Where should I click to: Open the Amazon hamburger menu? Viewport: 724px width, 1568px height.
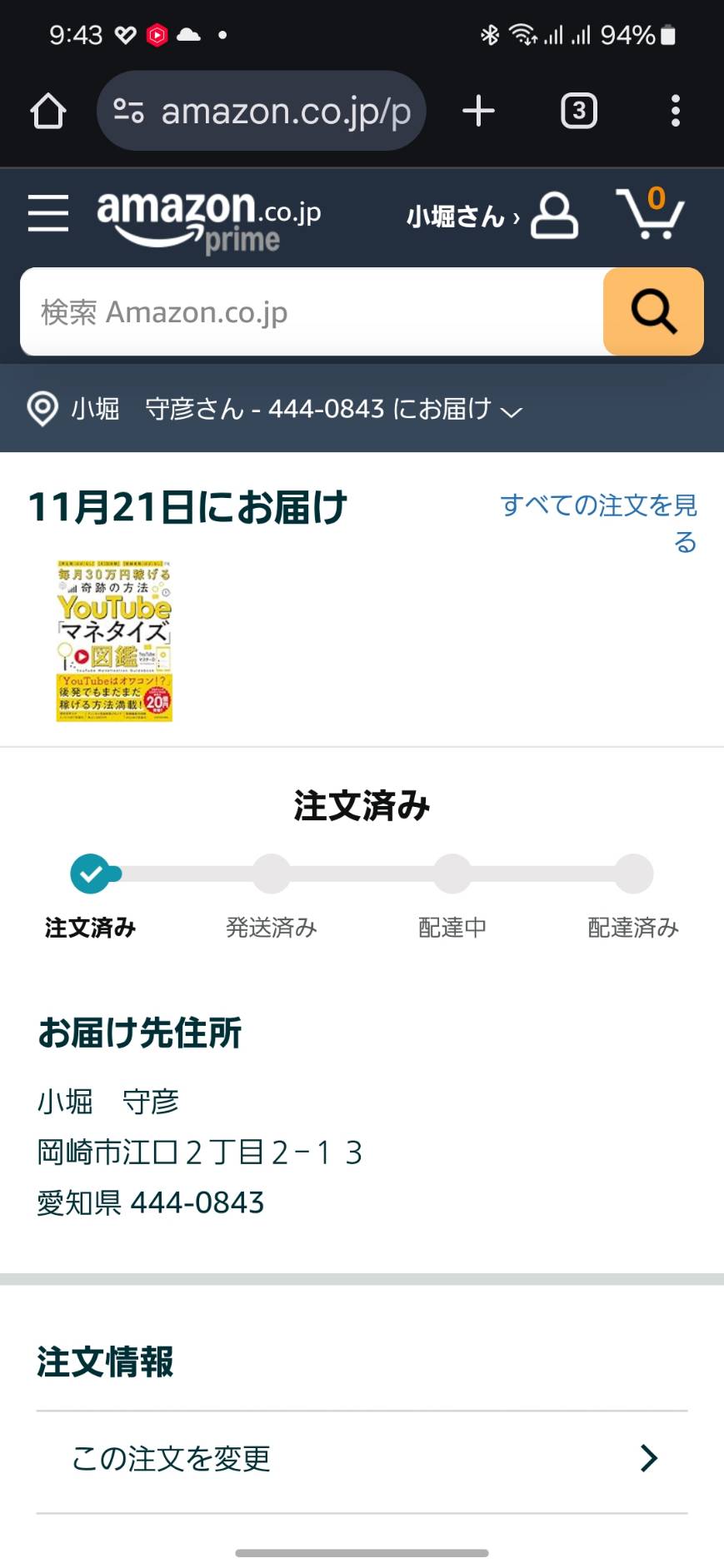[x=48, y=214]
